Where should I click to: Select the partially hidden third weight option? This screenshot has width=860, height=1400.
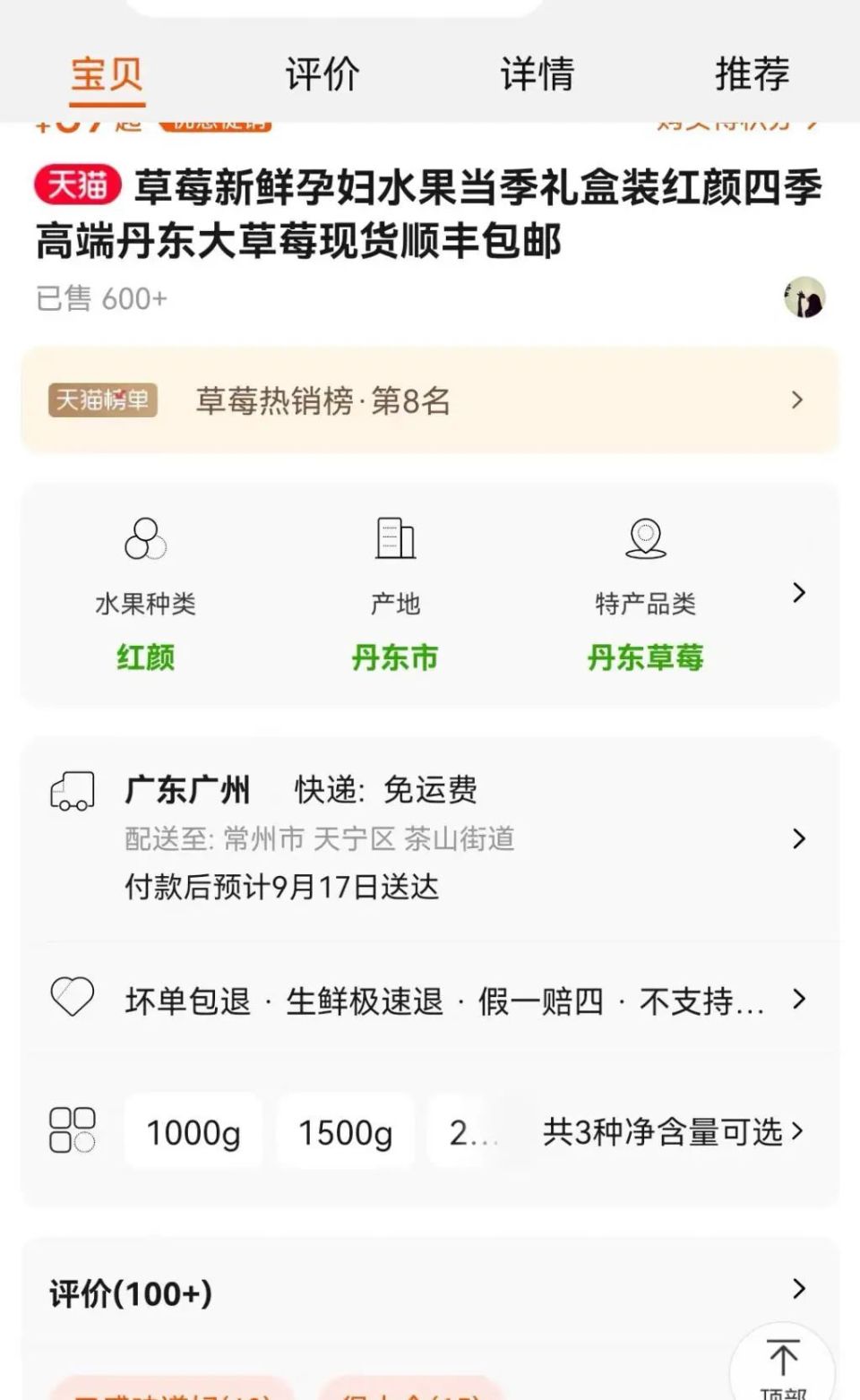(470, 1132)
